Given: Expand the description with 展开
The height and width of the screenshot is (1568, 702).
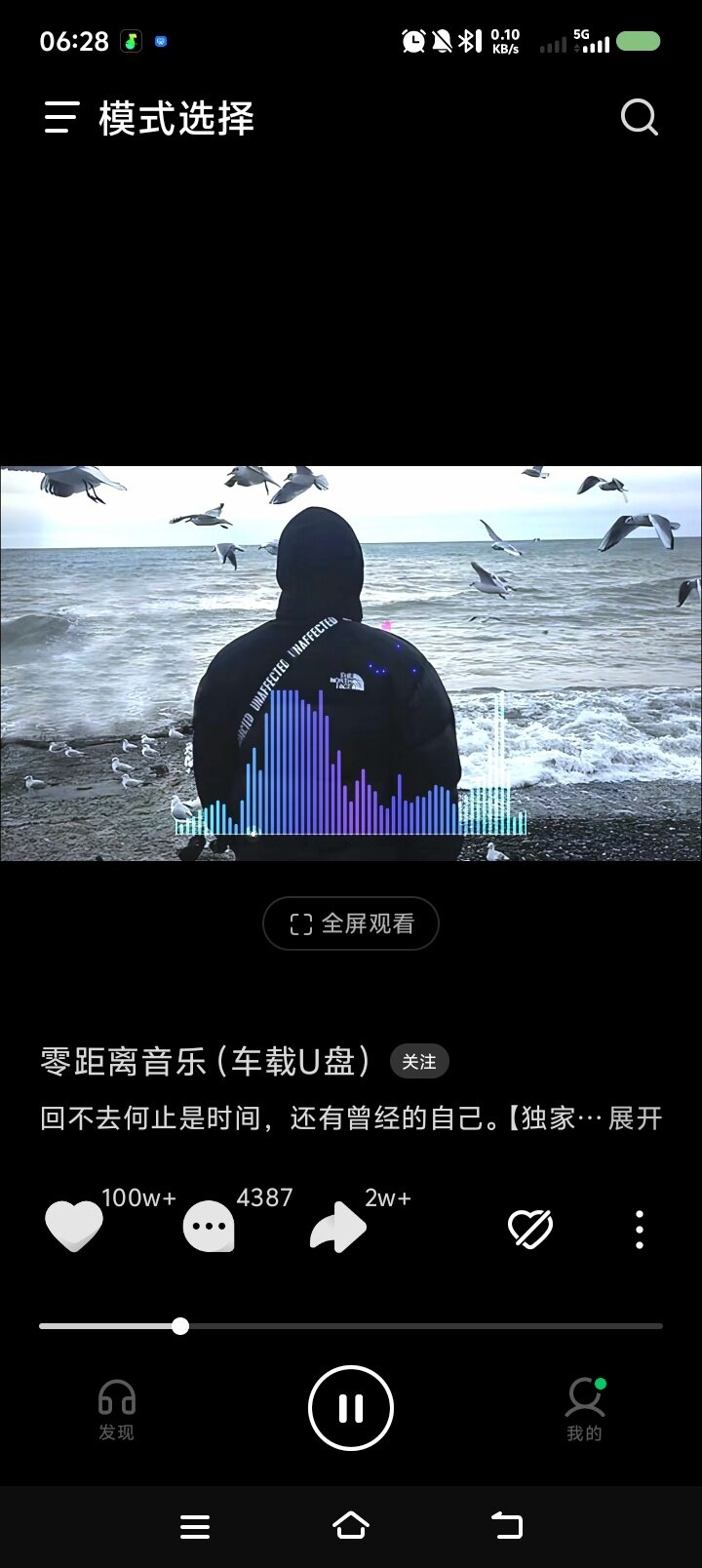Looking at the screenshot, I should tap(635, 1117).
